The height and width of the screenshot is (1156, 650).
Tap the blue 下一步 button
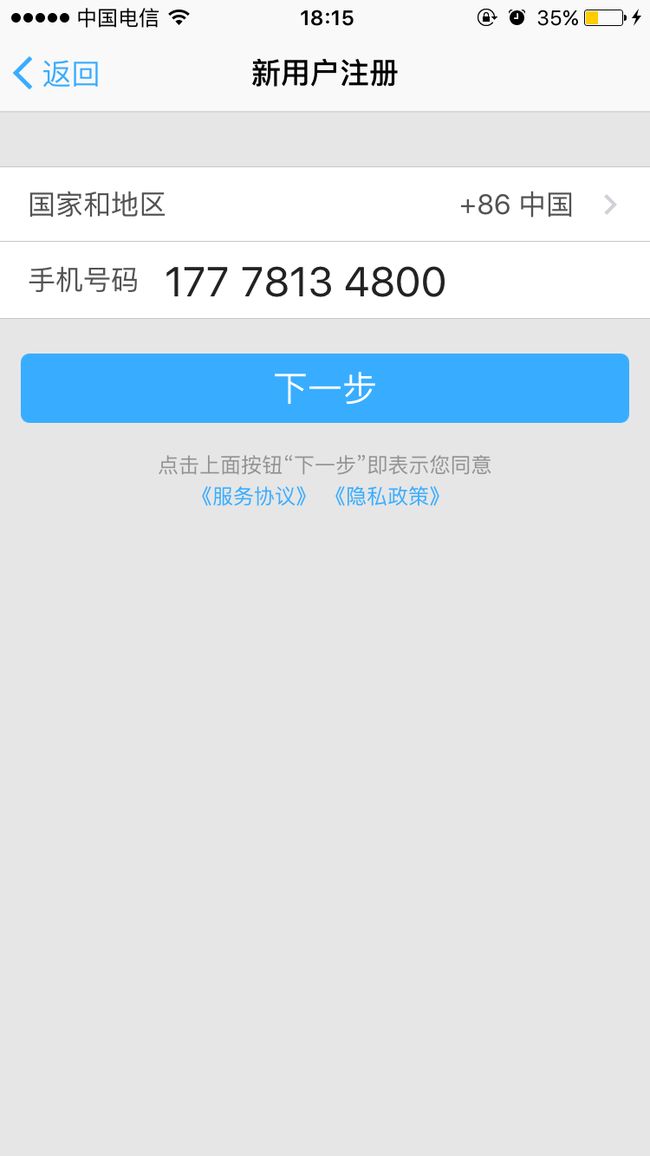click(x=325, y=388)
